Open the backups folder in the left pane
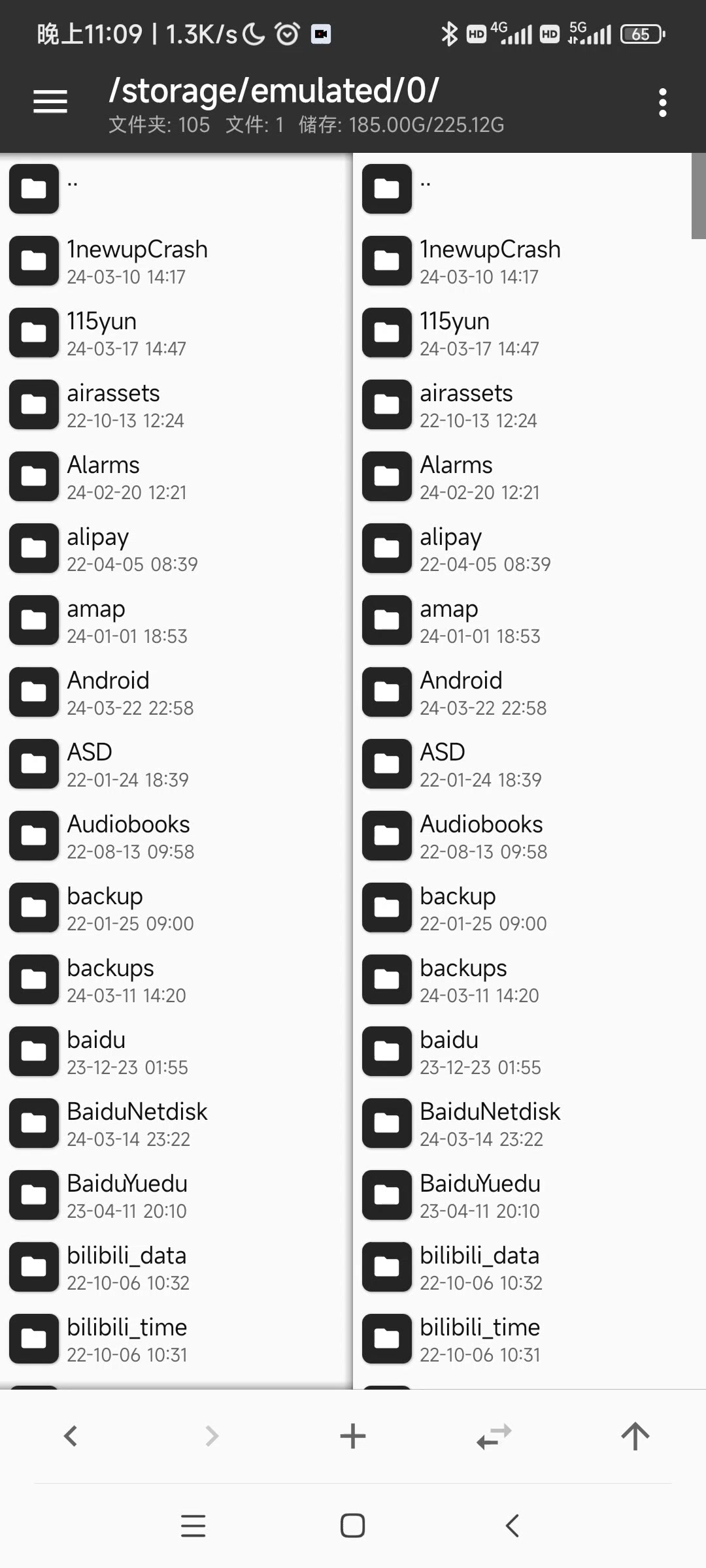The height and width of the screenshot is (1568, 706). tap(176, 980)
